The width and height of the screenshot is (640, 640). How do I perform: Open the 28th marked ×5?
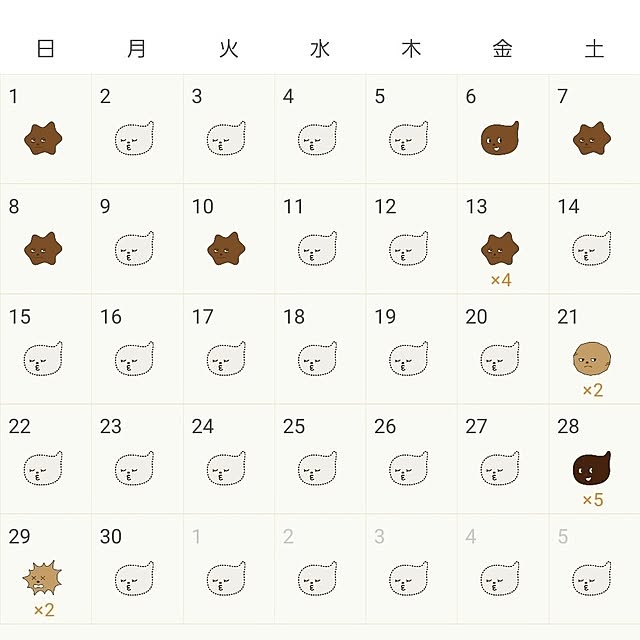(592, 460)
